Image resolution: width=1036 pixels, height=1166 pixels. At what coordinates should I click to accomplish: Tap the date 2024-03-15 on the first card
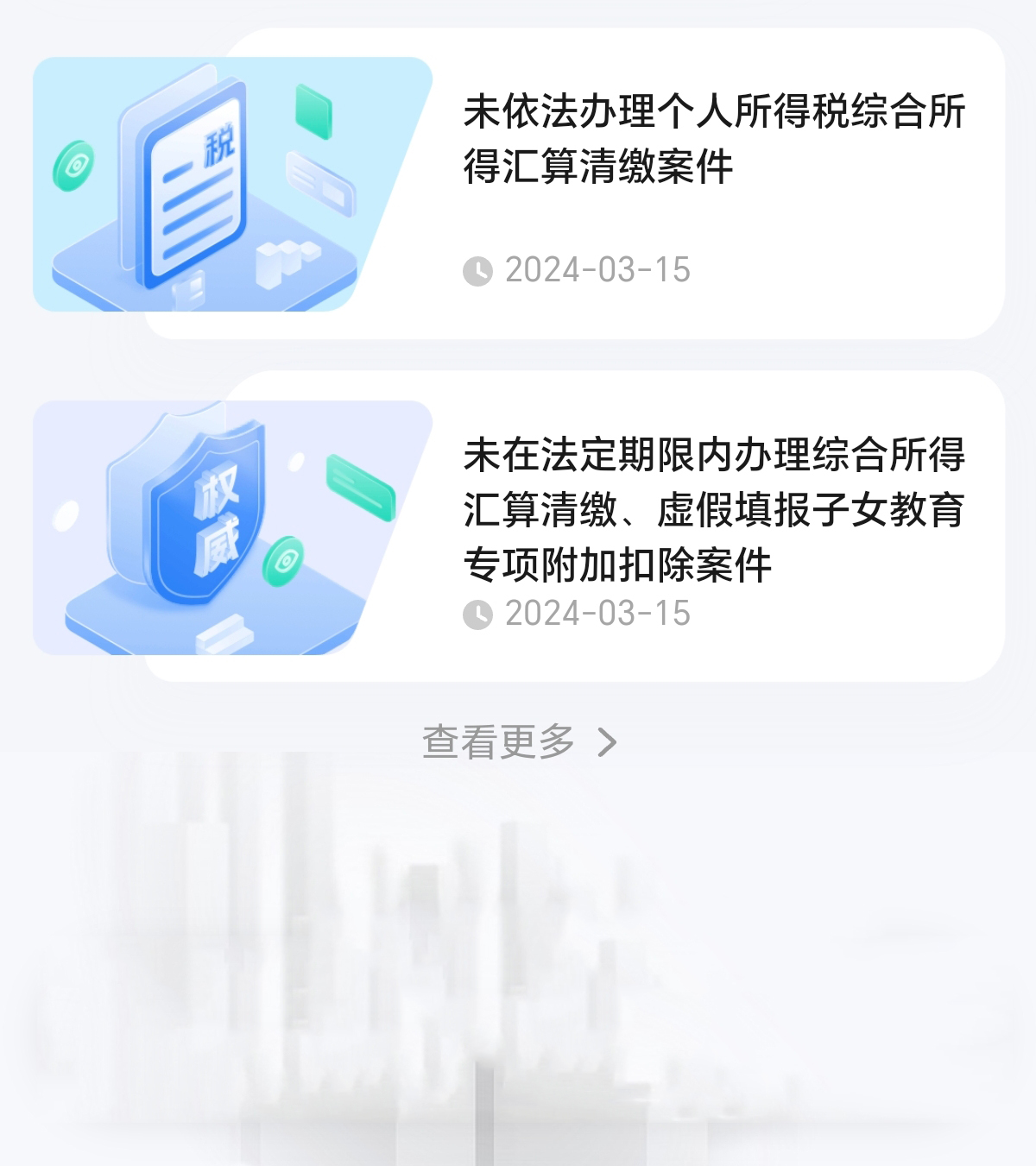point(598,269)
